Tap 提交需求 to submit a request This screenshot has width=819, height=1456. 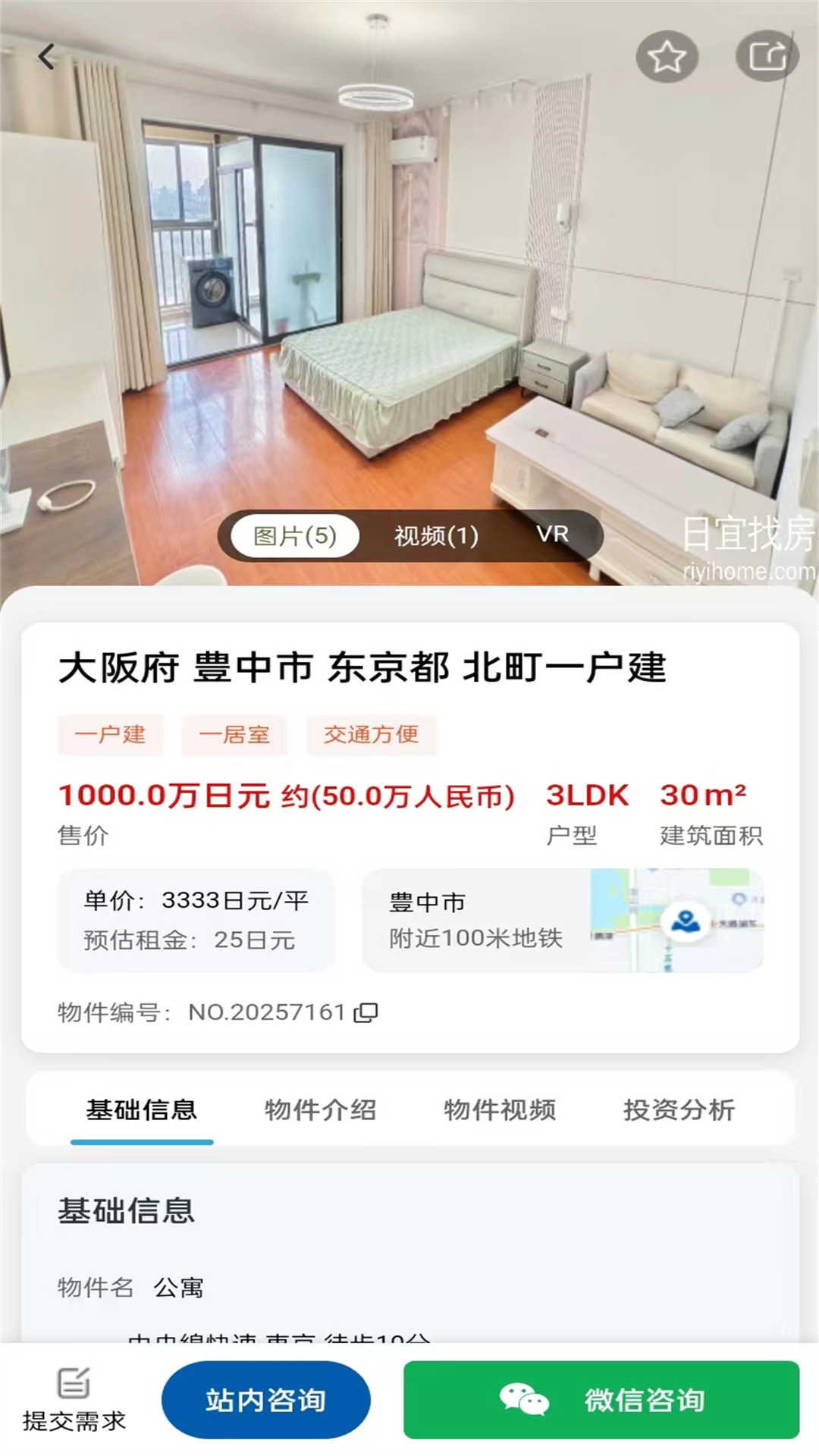[74, 1400]
